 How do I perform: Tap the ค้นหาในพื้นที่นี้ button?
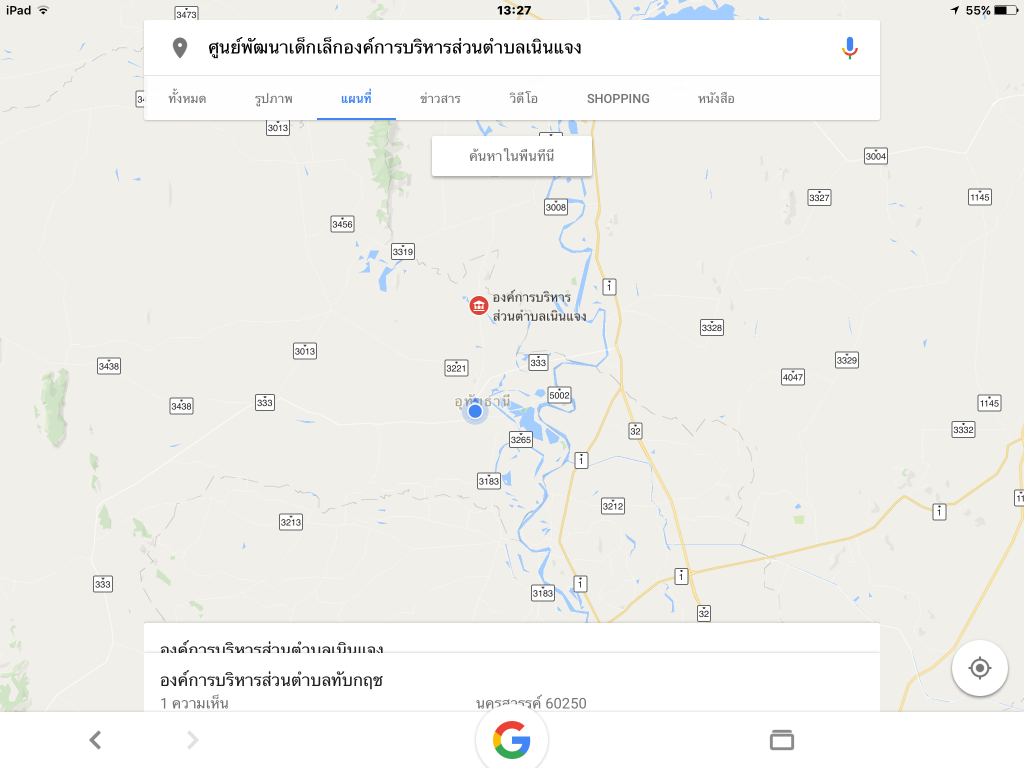point(511,156)
